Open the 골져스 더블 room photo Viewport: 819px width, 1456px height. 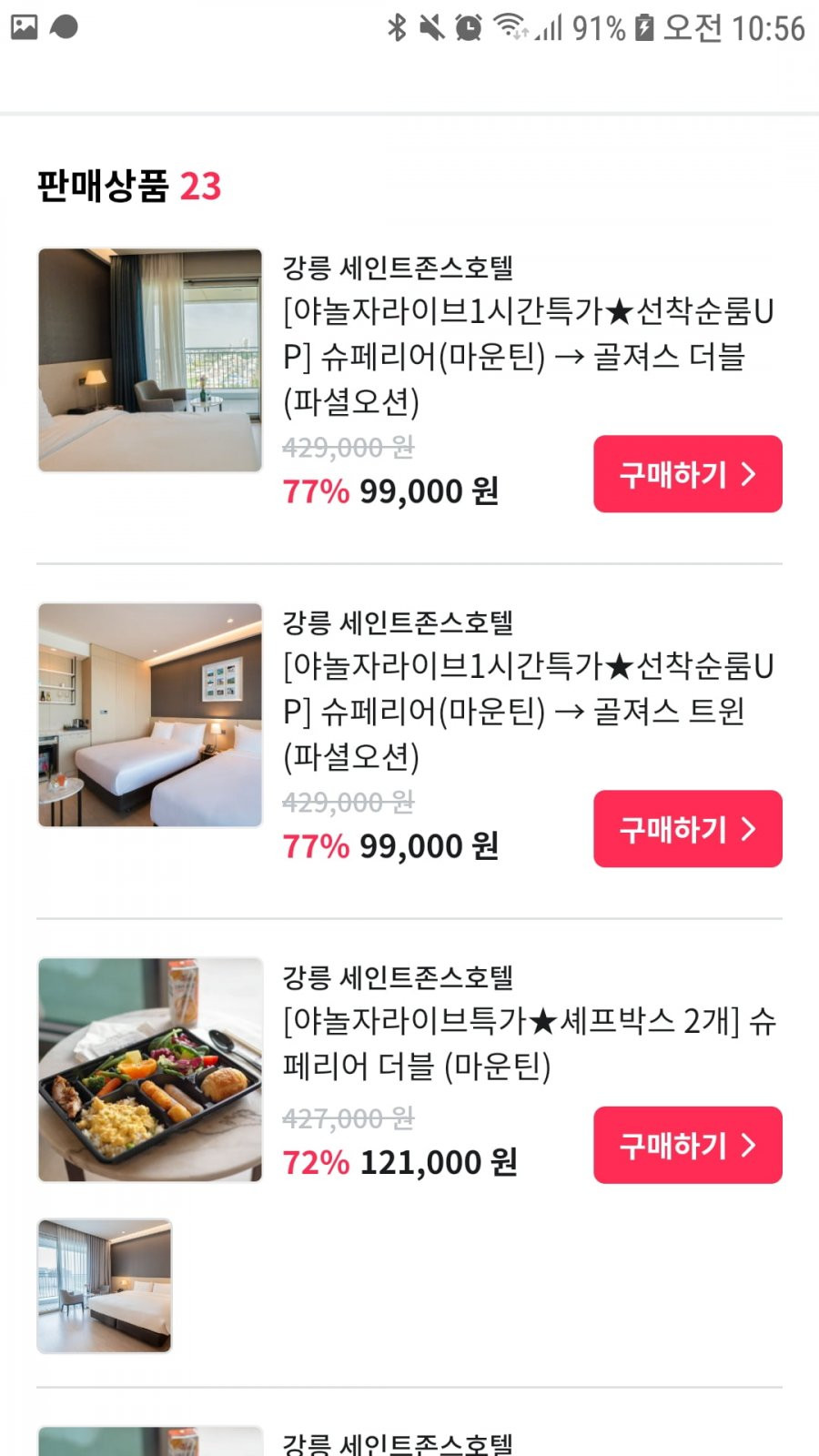pos(150,360)
